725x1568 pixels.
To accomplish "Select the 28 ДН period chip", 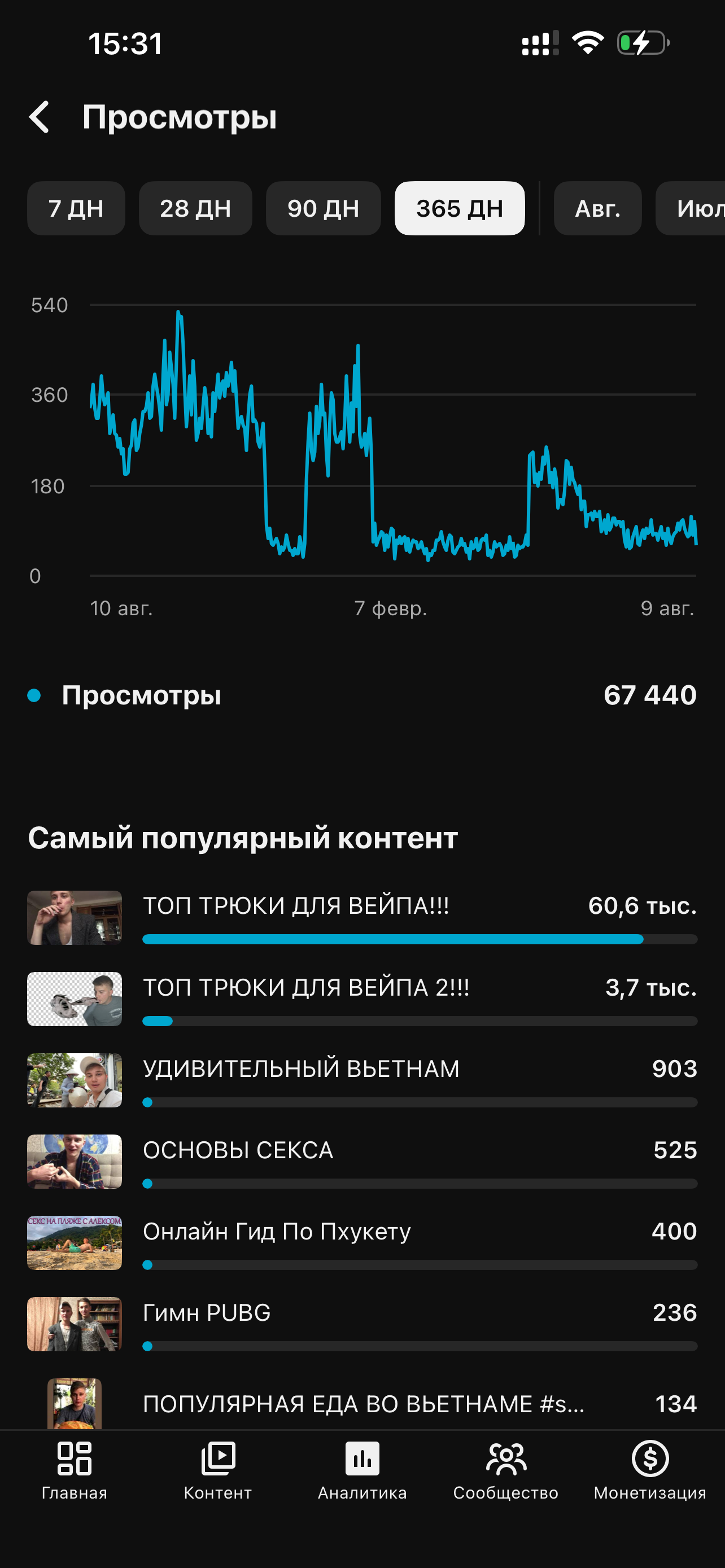I will point(195,208).
